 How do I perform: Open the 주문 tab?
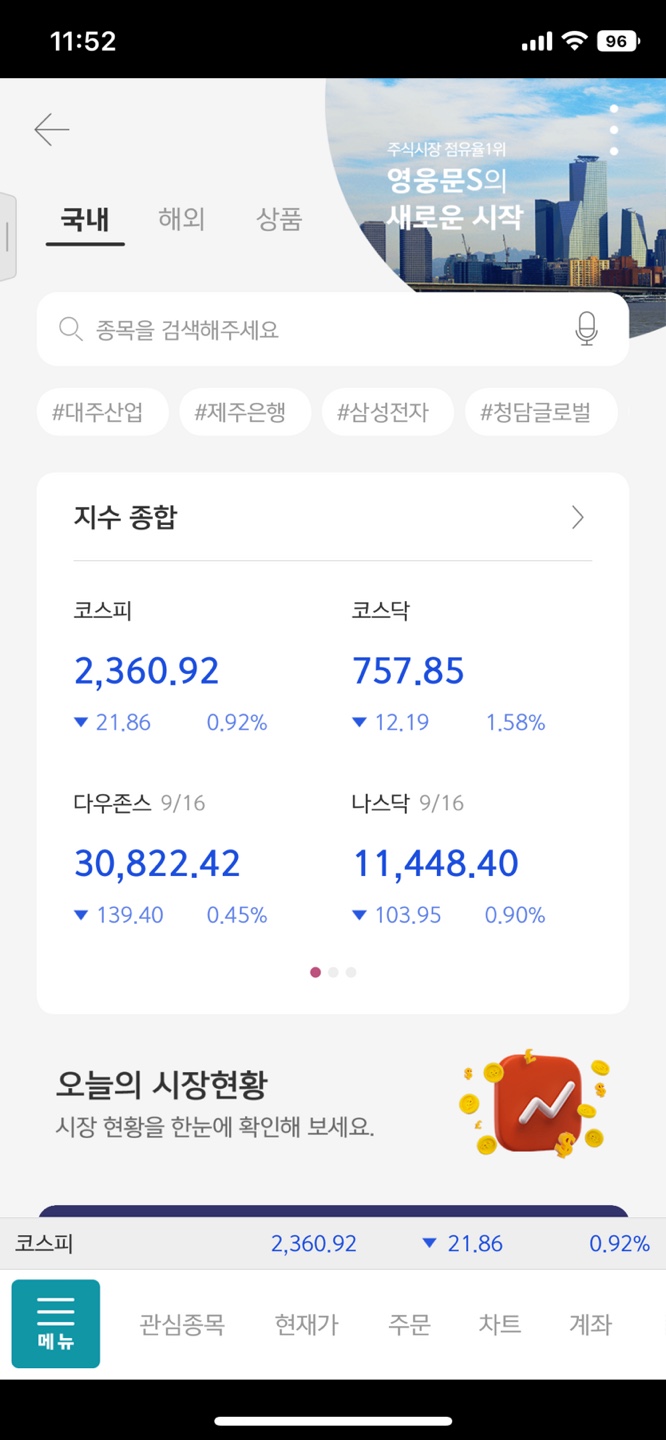tap(409, 1325)
